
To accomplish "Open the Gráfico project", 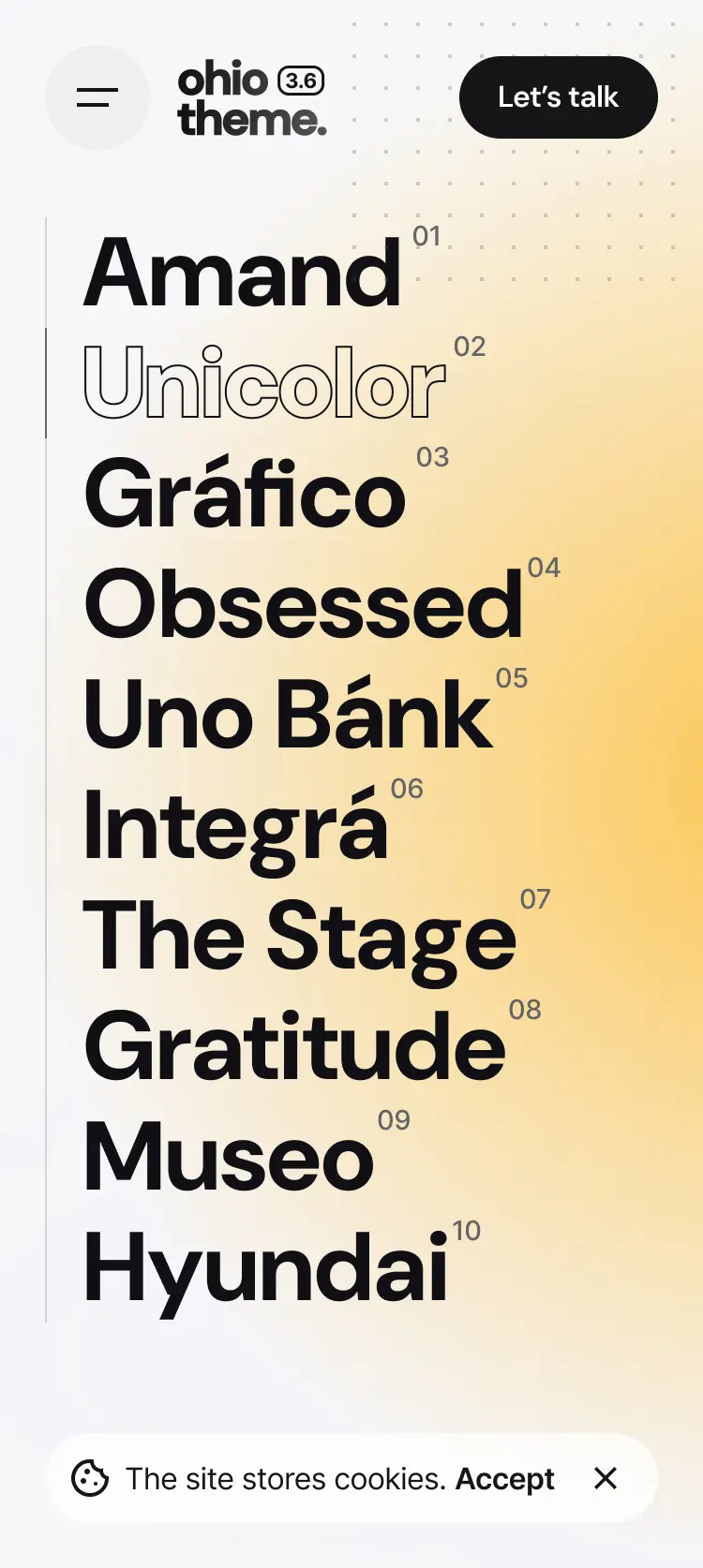I will [246, 495].
